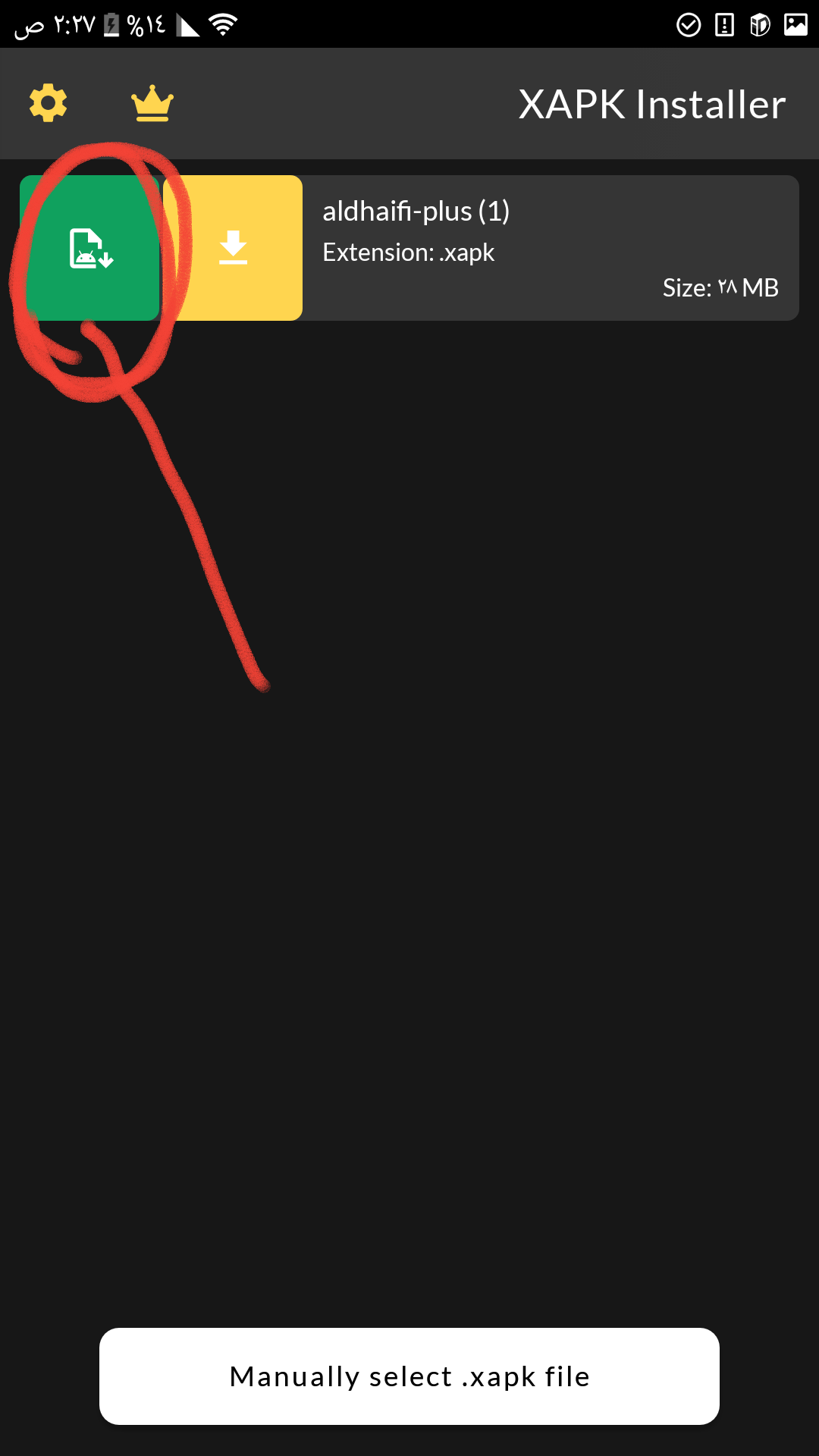The image size is (819, 1456).
Task: Tap the yellow download-arrow button for aldhaifi-plus (1)
Action: tap(234, 248)
